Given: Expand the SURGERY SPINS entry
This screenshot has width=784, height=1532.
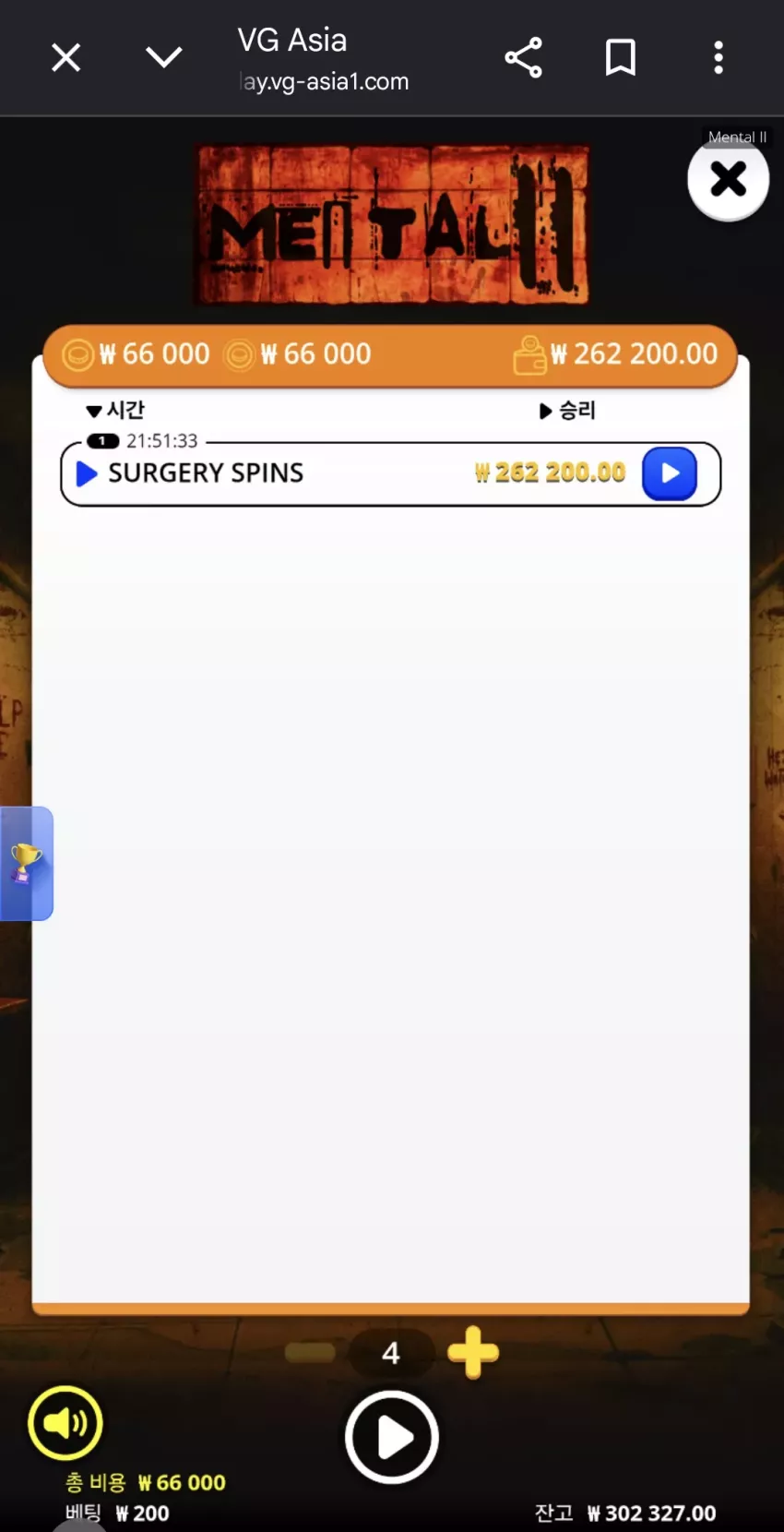Looking at the screenshot, I should pyautogui.click(x=87, y=473).
